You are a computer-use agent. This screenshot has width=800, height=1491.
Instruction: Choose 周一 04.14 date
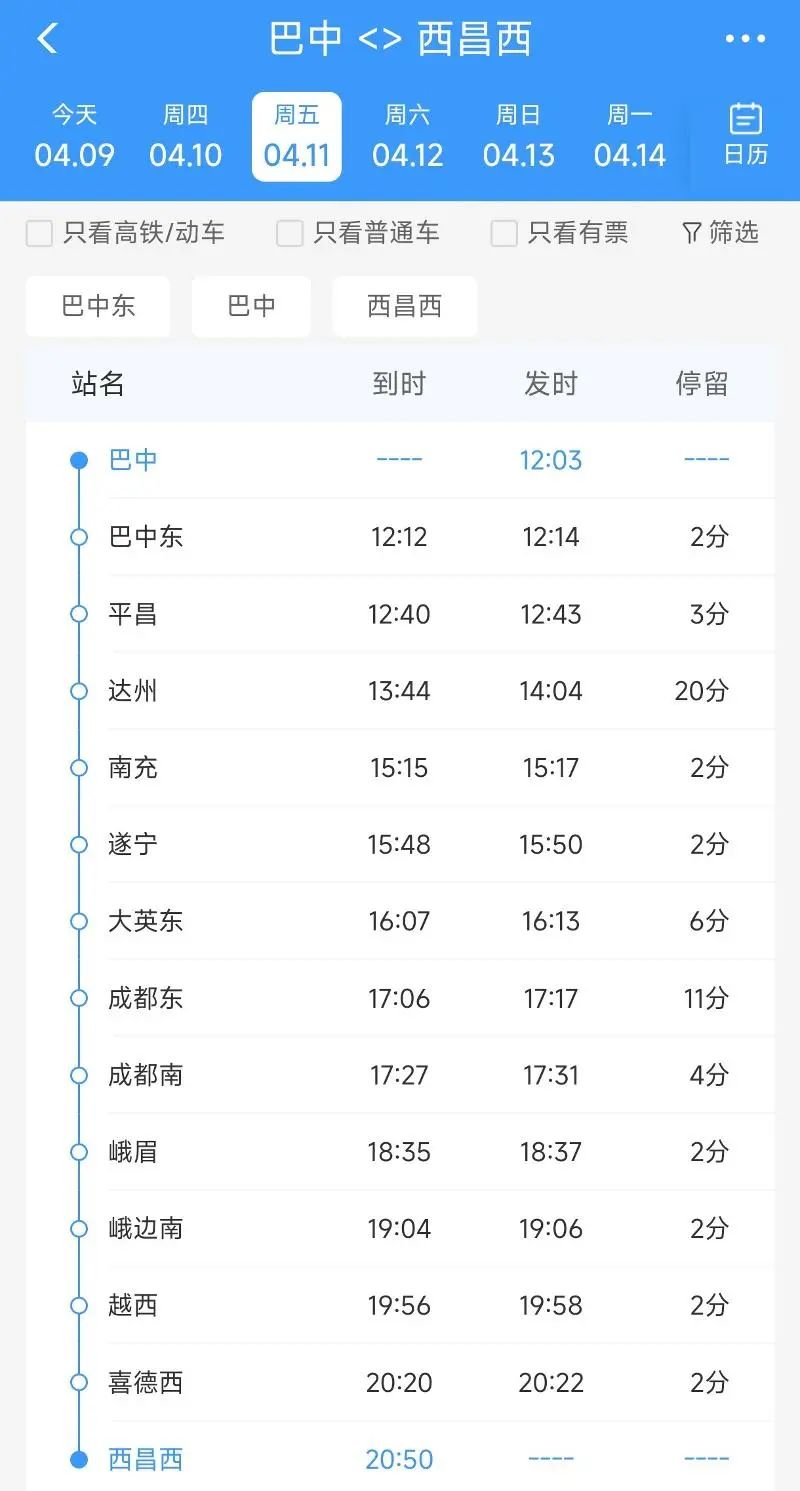click(x=630, y=137)
